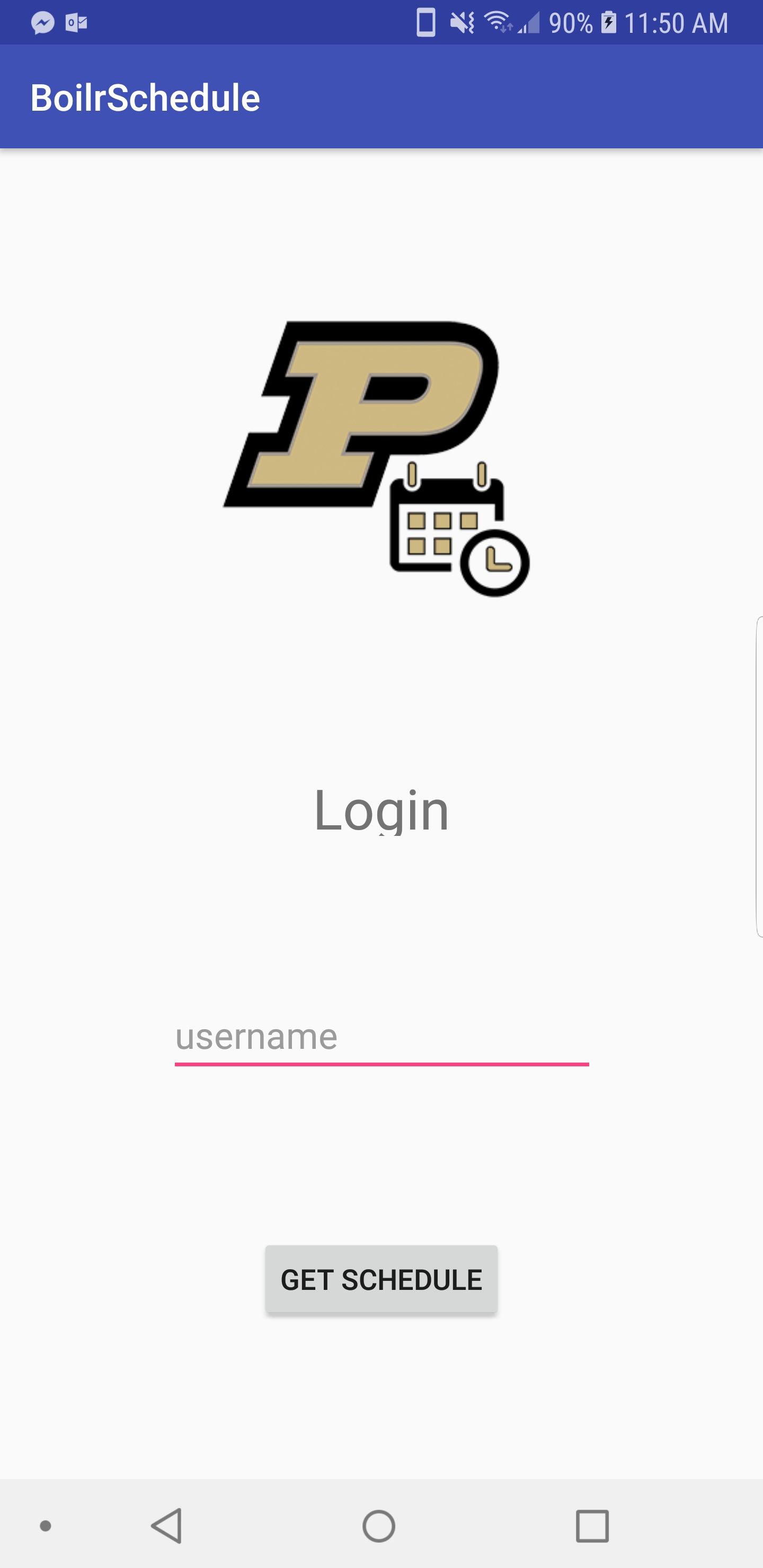
Task: Open the recent apps view
Action: point(592,1526)
